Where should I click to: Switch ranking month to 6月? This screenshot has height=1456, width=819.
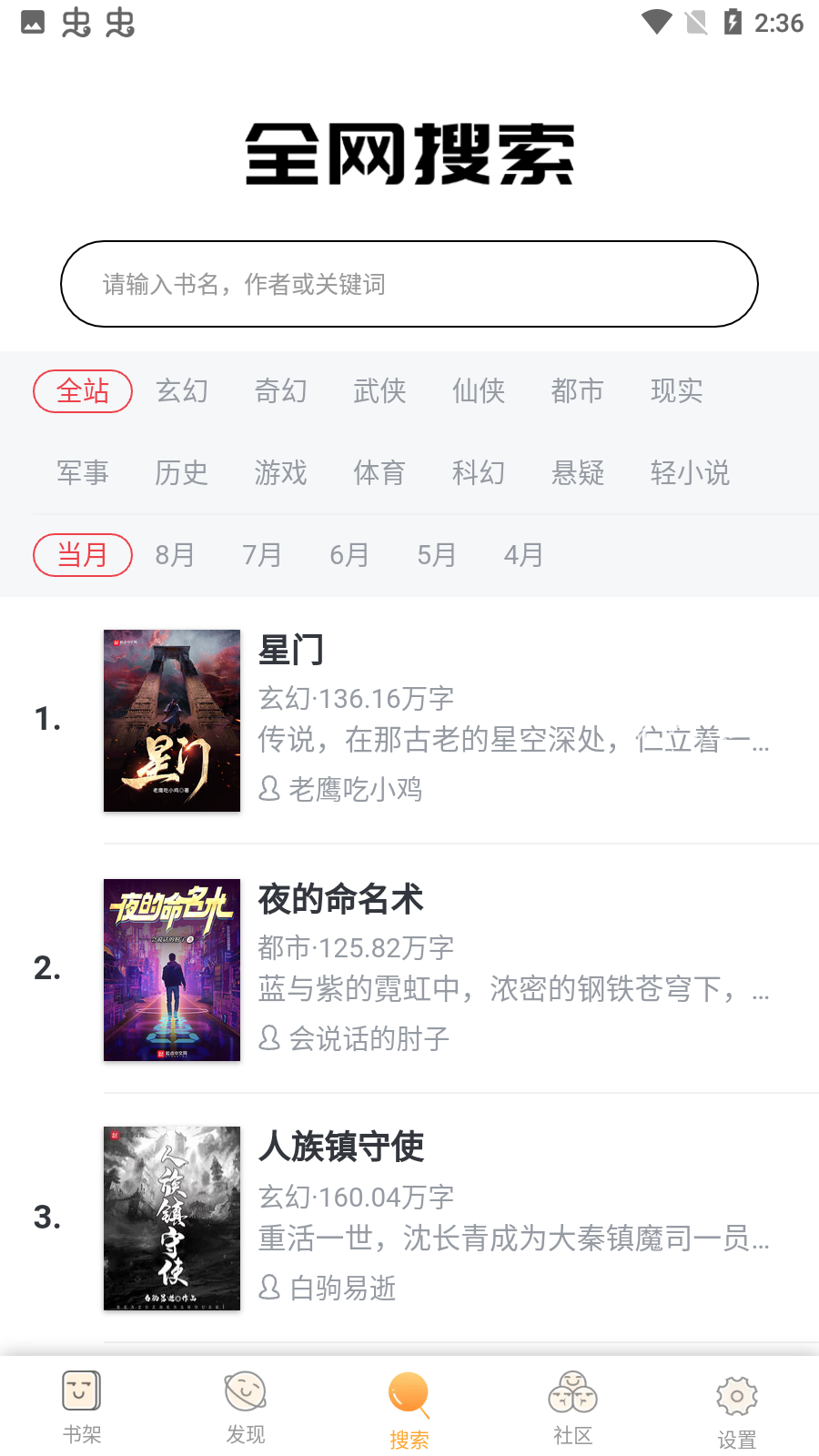pos(349,555)
